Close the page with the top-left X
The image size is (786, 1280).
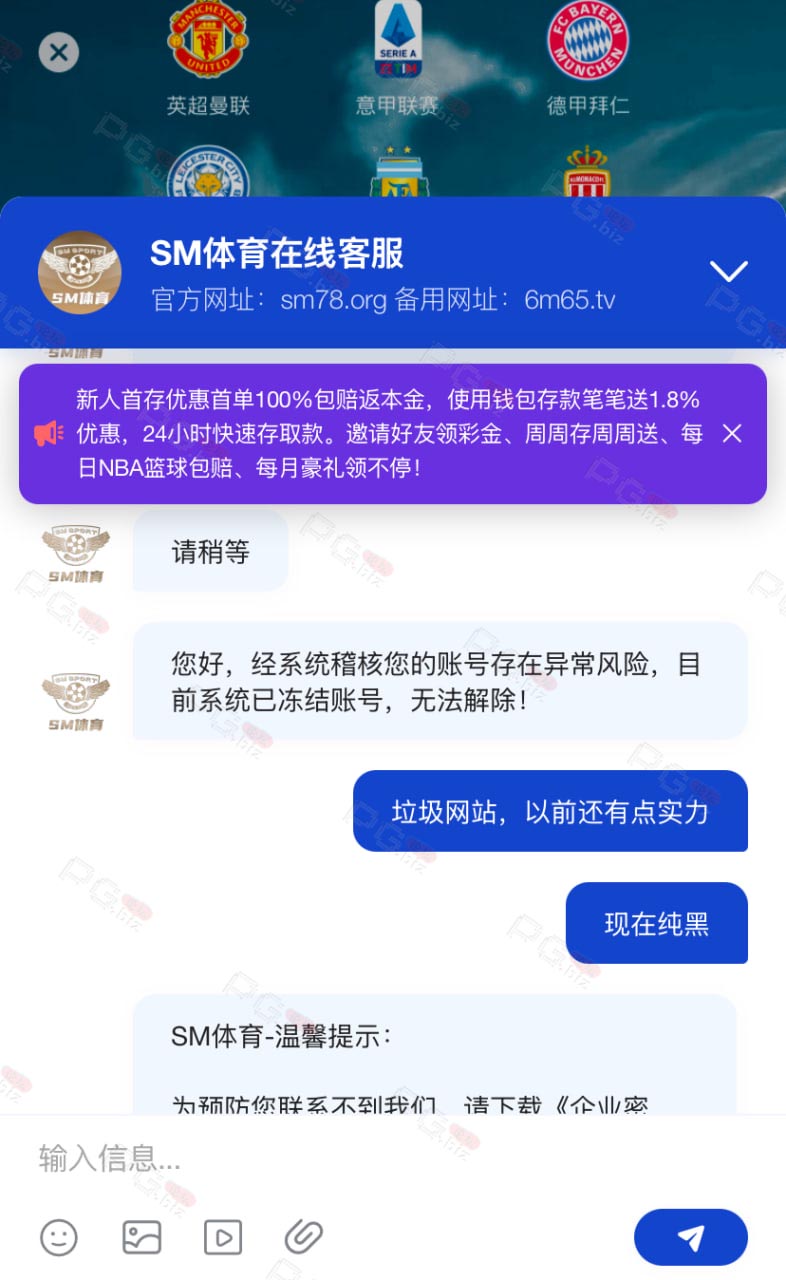point(59,51)
